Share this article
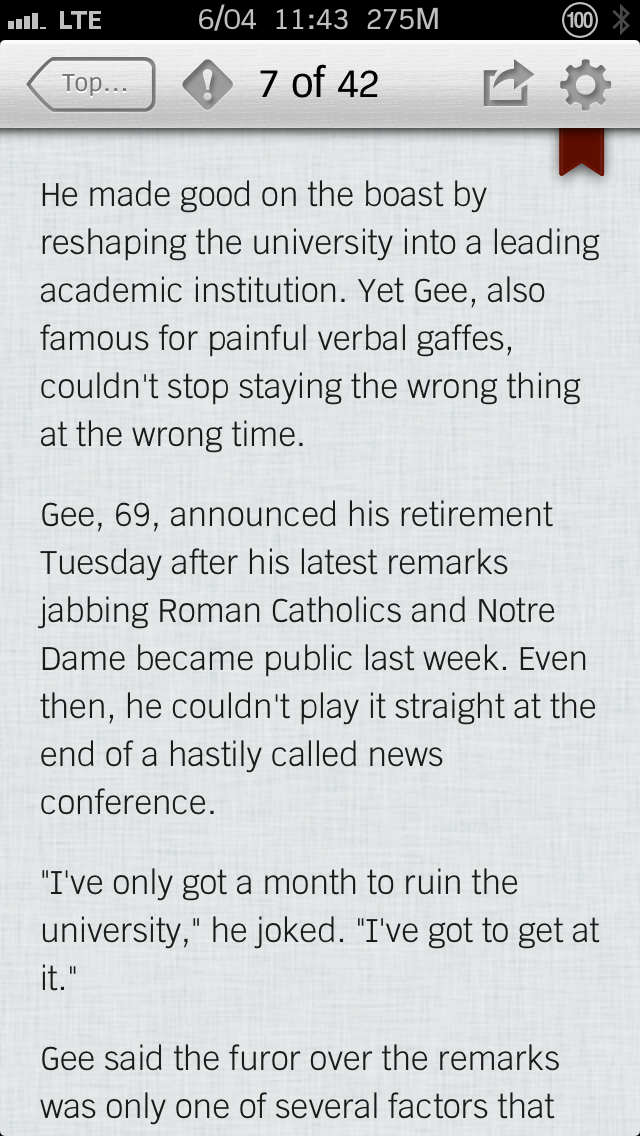 tap(508, 84)
